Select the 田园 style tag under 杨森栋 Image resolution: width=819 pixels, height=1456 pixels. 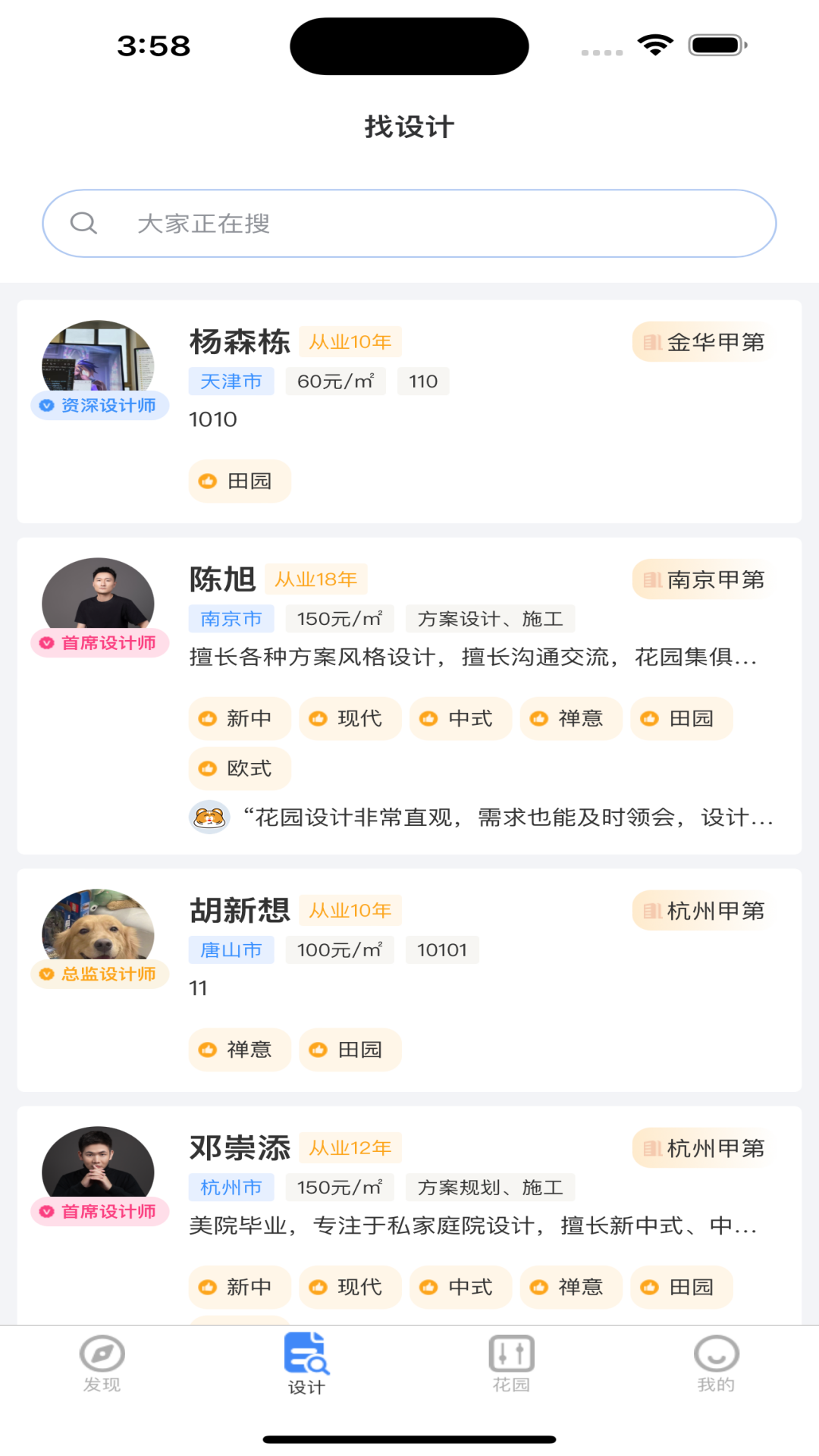coord(239,481)
